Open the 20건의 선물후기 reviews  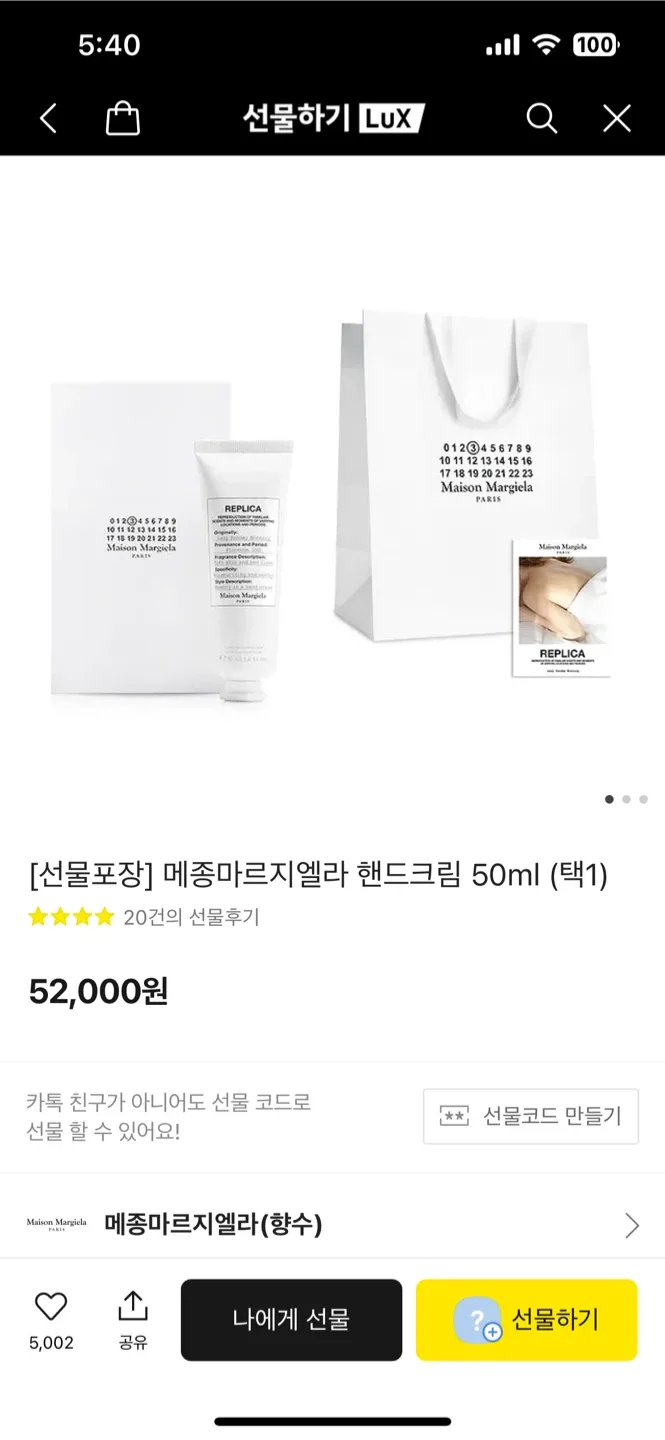pyautogui.click(x=190, y=917)
